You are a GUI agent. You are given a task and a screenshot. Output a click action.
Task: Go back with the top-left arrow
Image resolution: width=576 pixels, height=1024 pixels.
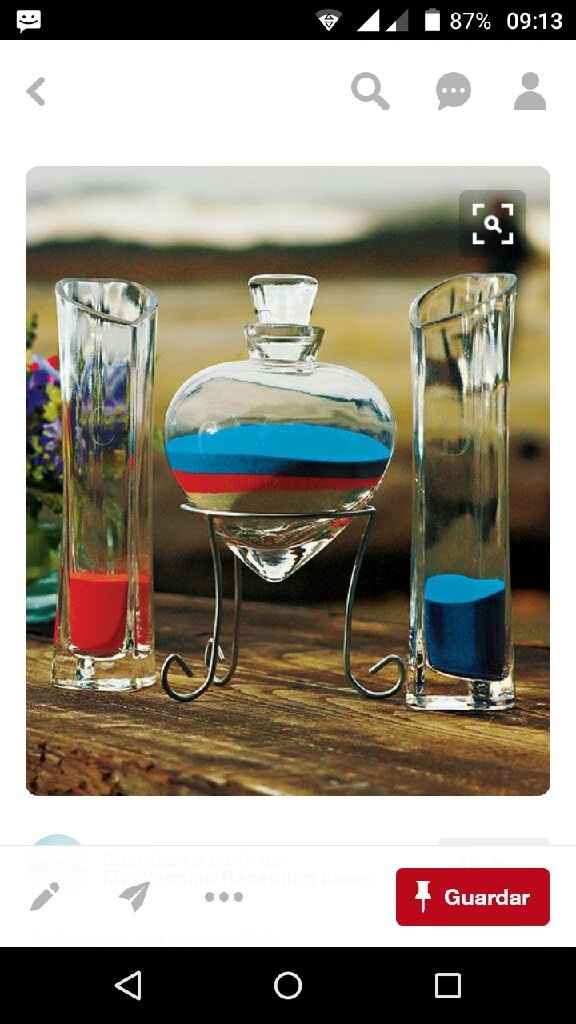coord(36,91)
